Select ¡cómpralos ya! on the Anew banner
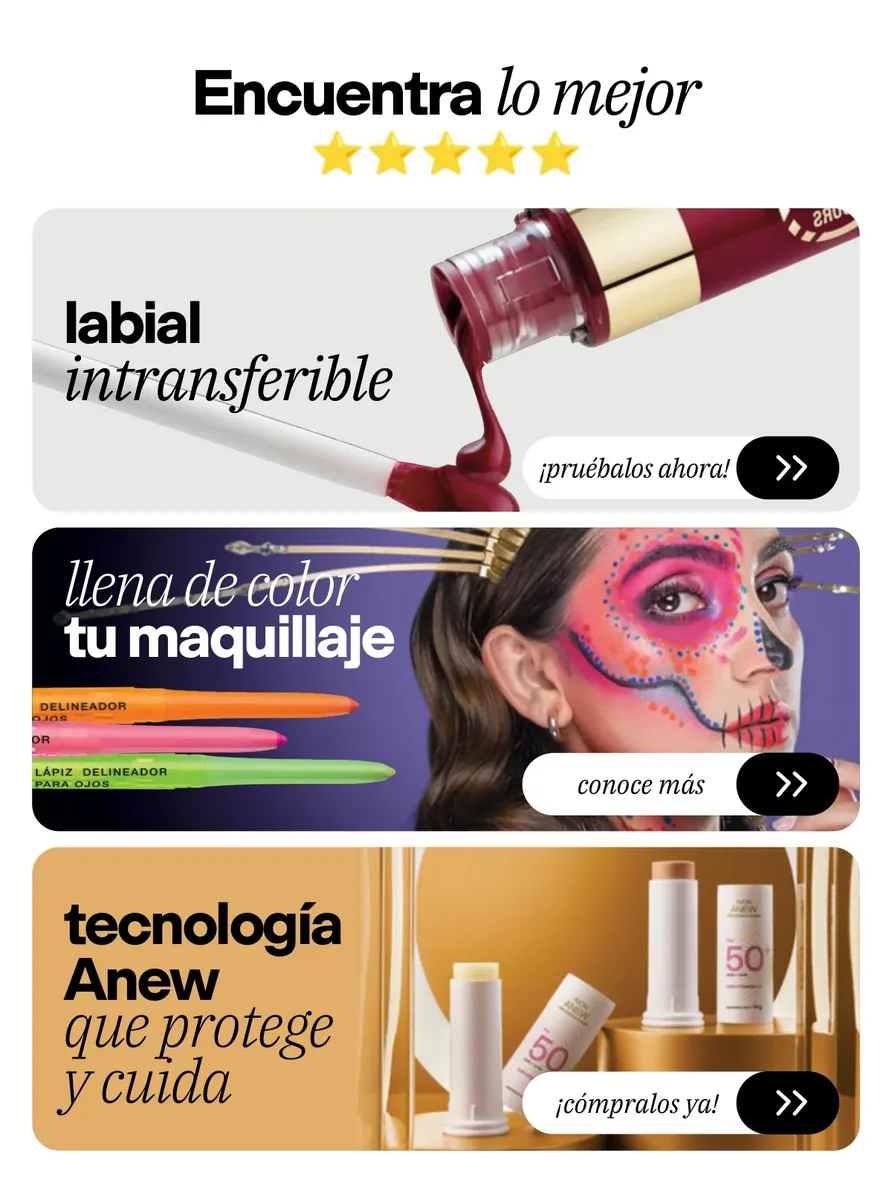 tap(681, 1103)
